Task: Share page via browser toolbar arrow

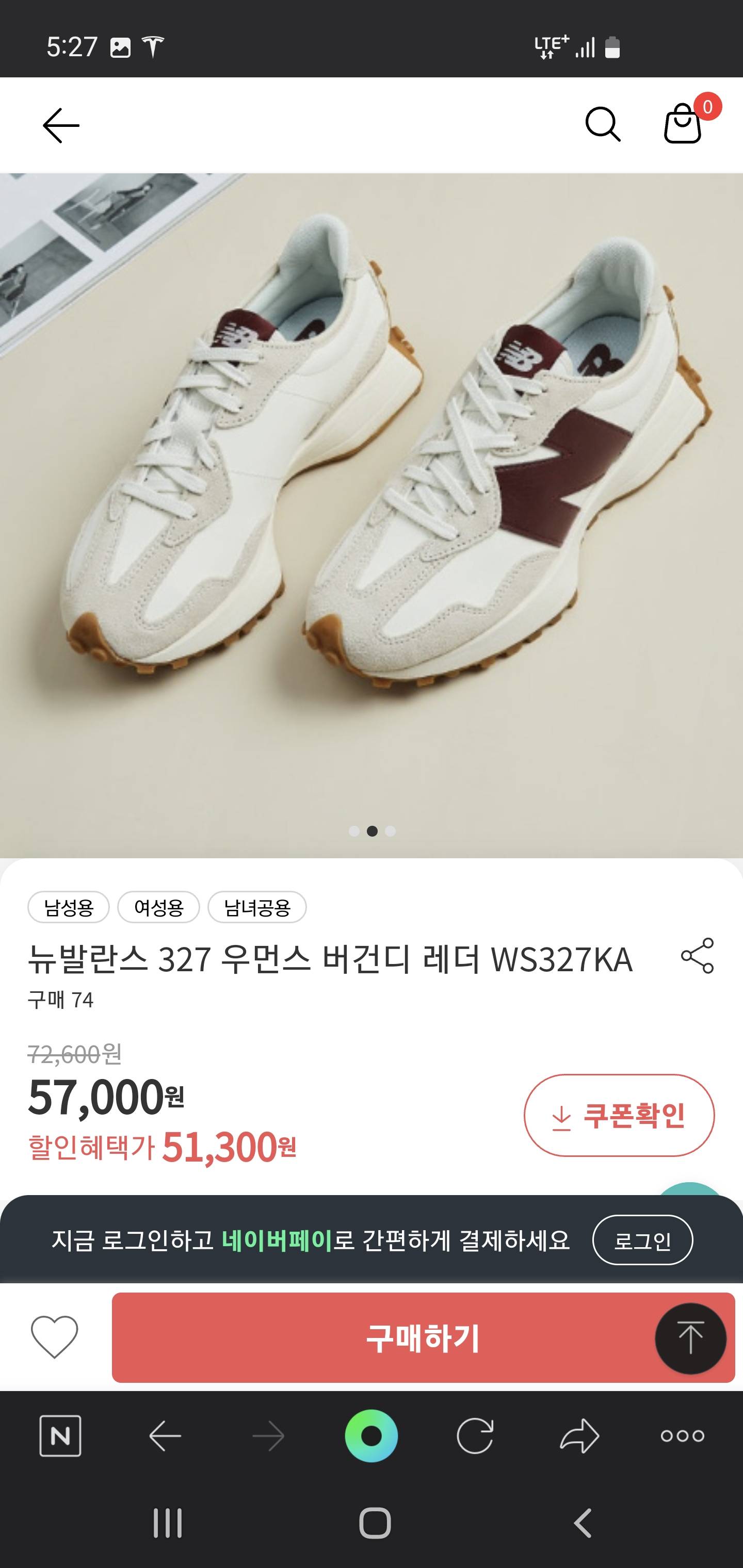Action: tap(579, 1436)
